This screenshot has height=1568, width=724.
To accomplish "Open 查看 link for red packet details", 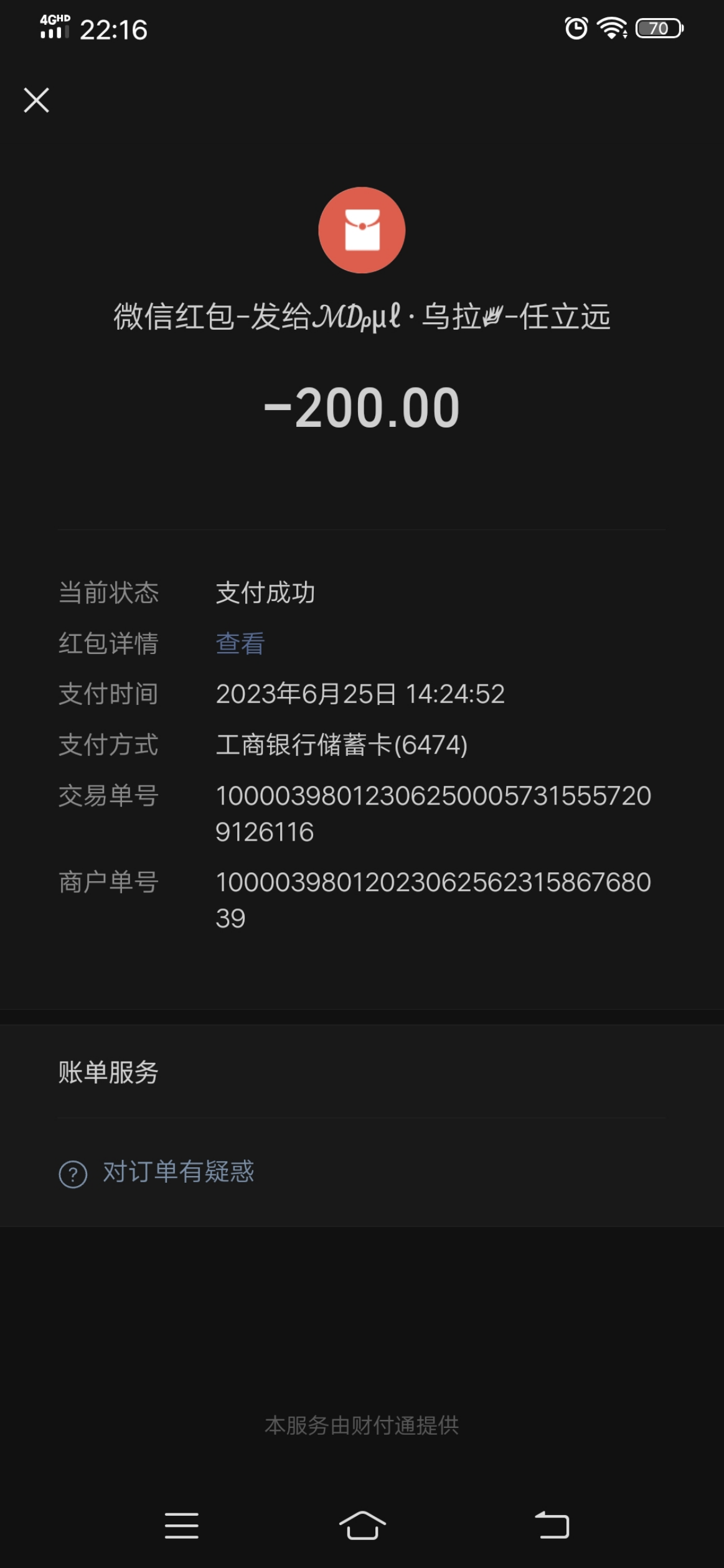I will click(240, 643).
